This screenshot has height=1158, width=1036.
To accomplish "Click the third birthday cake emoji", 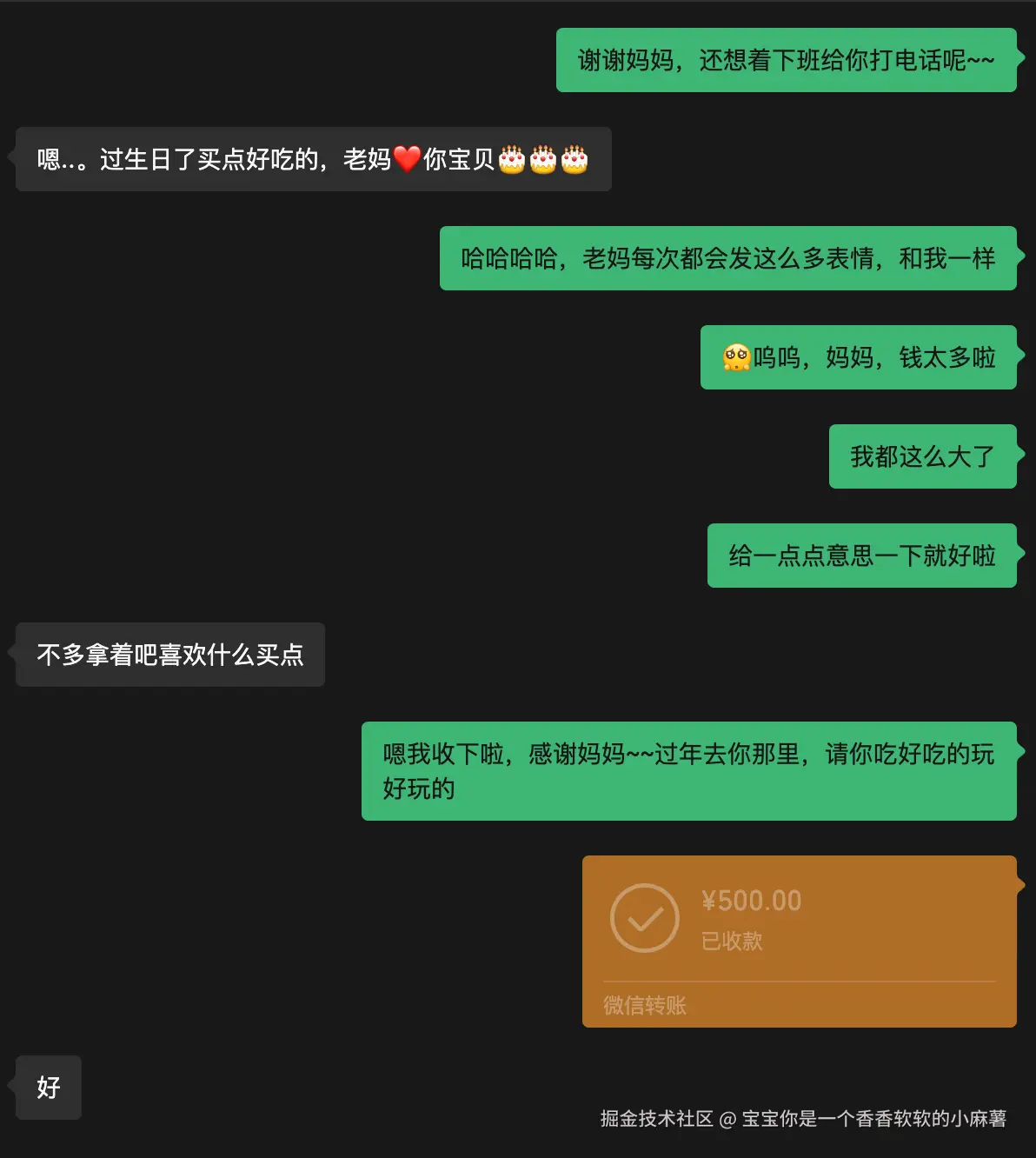I will coord(574,159).
